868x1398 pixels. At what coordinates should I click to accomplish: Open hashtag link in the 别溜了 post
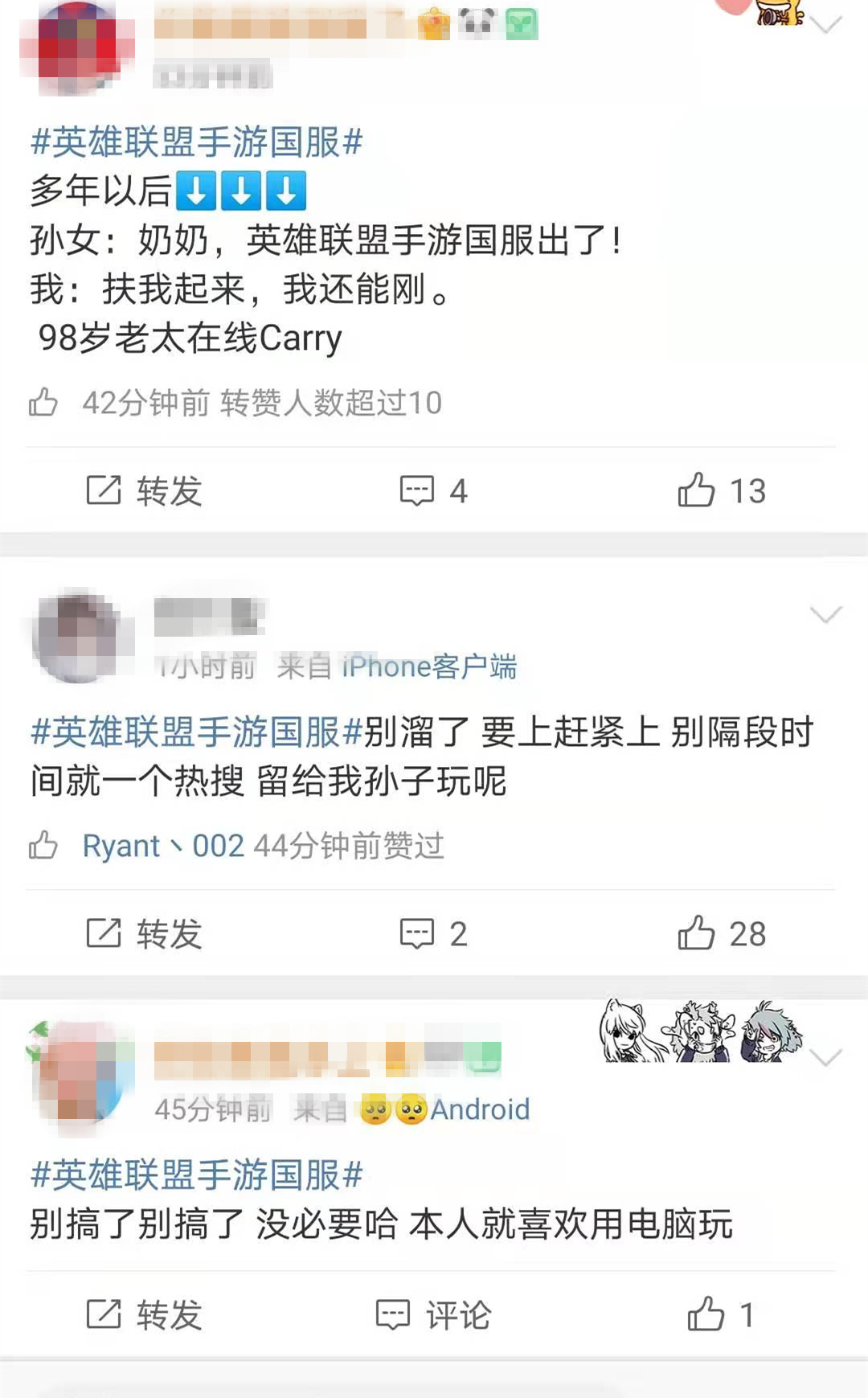(x=196, y=732)
